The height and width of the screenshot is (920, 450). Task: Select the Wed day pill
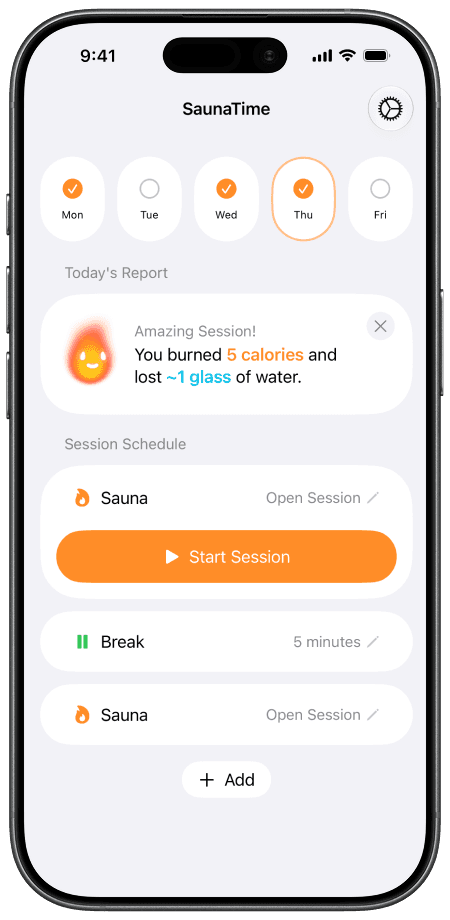226,199
